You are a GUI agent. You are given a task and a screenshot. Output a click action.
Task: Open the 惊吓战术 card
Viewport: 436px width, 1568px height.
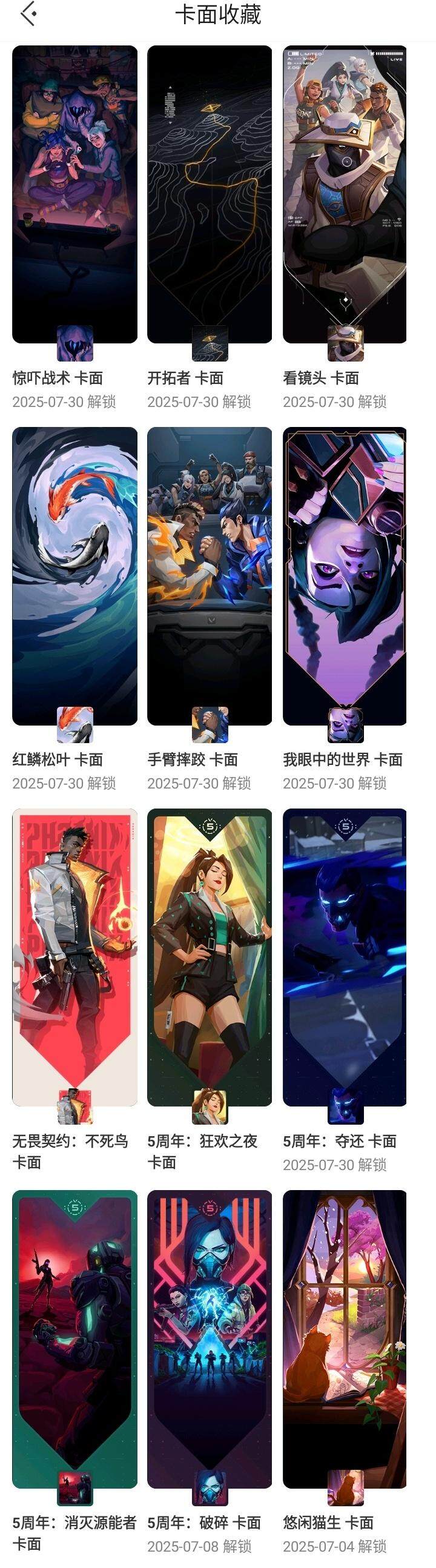(x=74, y=195)
